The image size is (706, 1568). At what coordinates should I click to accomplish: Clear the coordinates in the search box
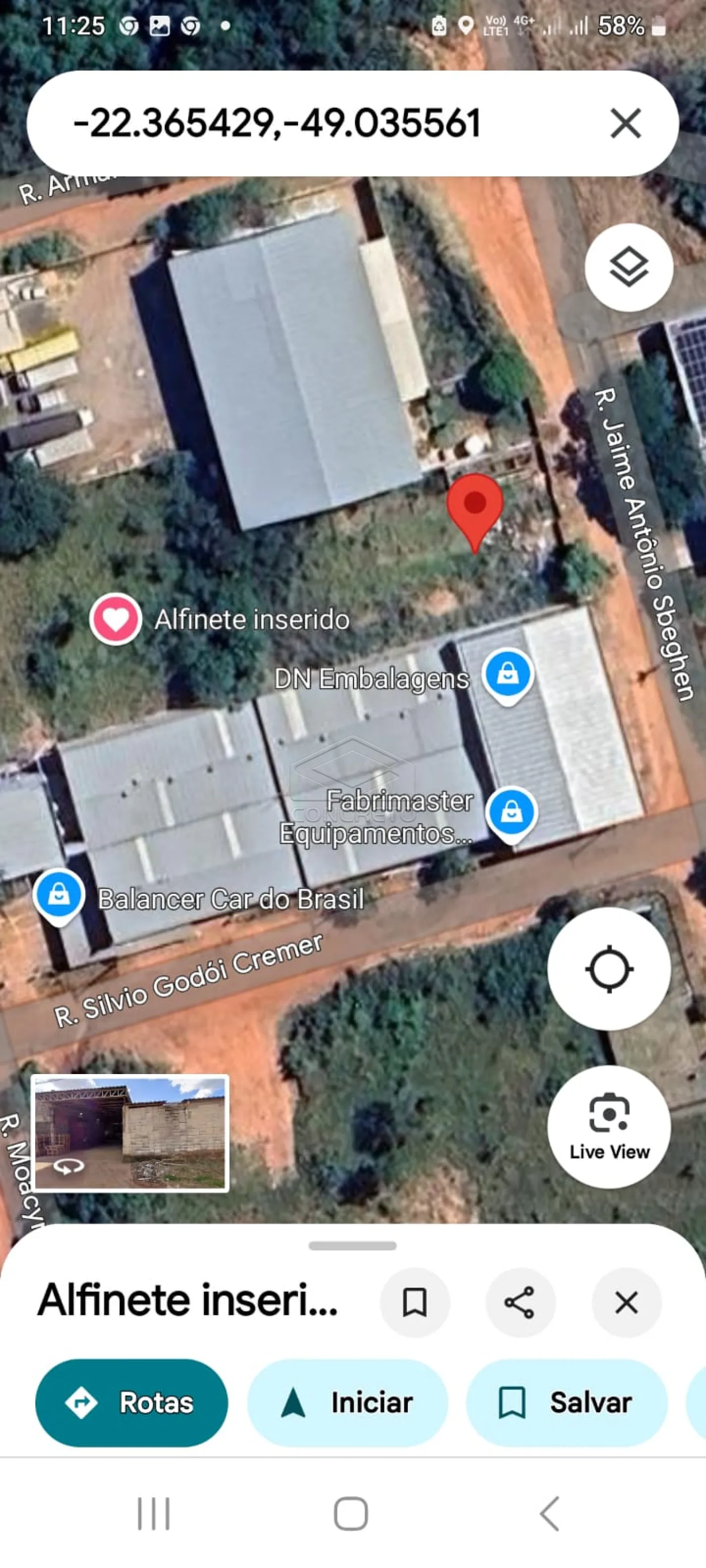tap(626, 123)
